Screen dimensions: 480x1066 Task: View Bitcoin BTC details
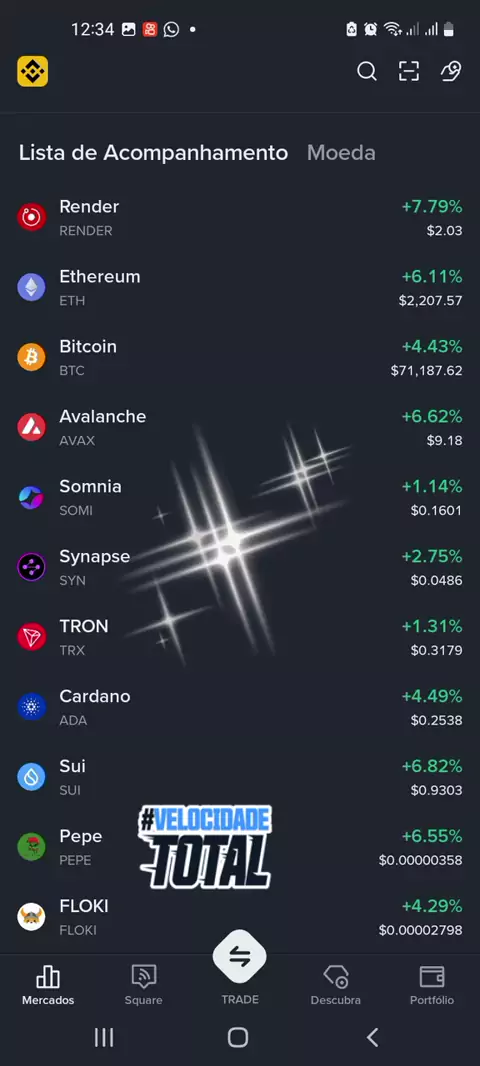coord(240,358)
